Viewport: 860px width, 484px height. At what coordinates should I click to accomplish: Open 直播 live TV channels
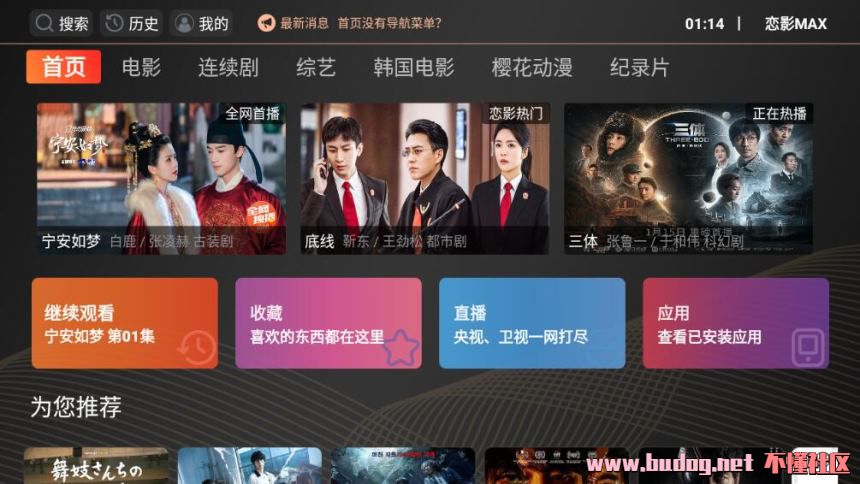pyautogui.click(x=532, y=323)
